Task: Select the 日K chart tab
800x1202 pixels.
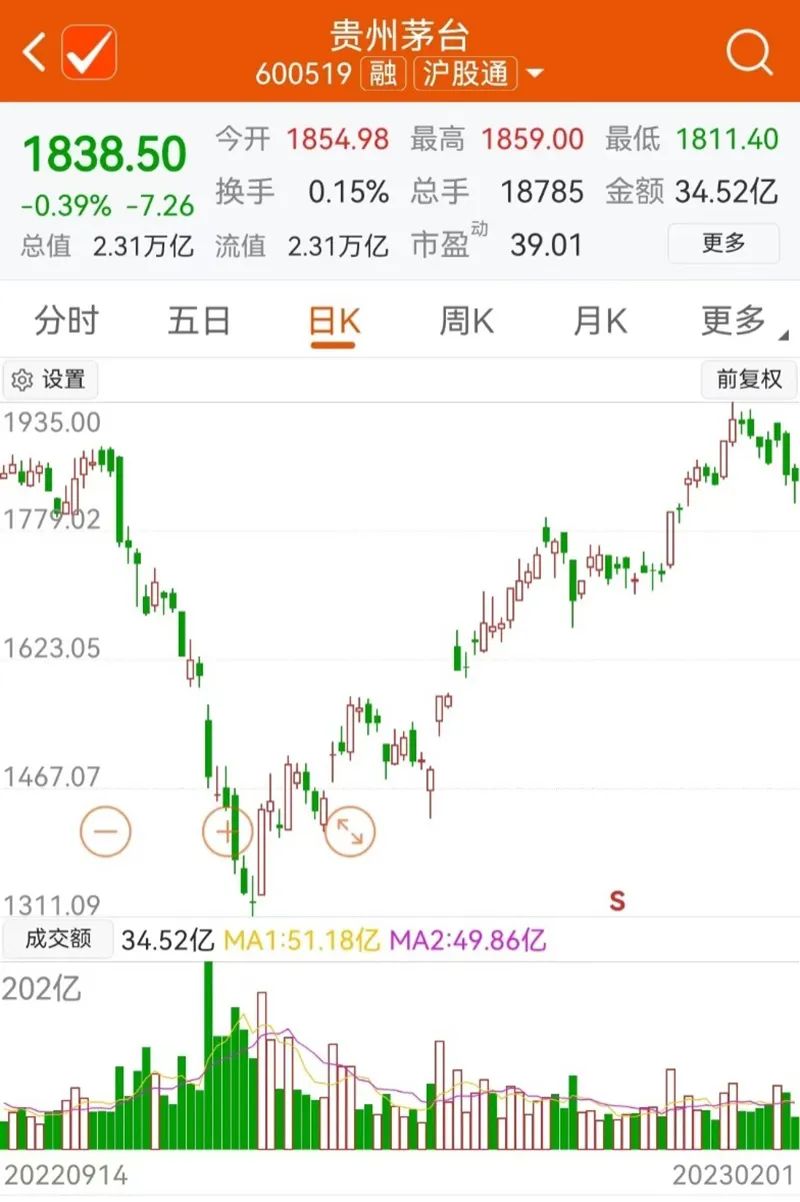Action: [x=333, y=321]
